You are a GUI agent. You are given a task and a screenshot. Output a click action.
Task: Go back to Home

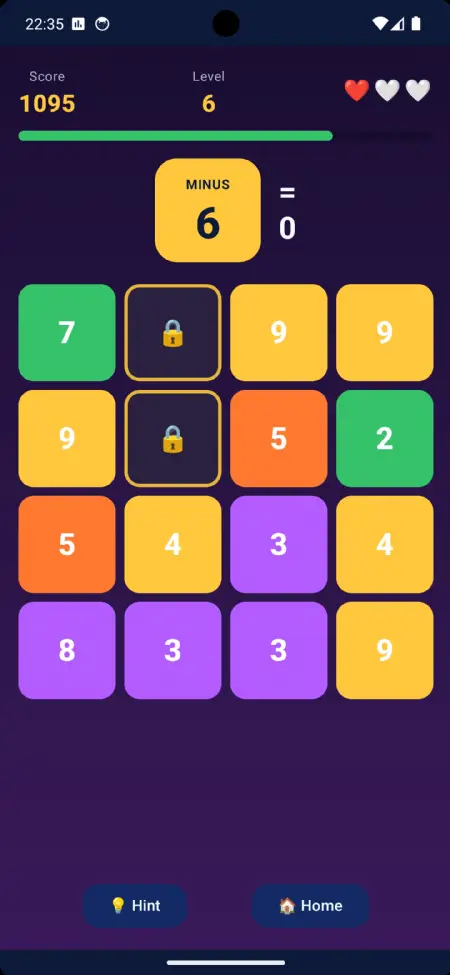(310, 905)
